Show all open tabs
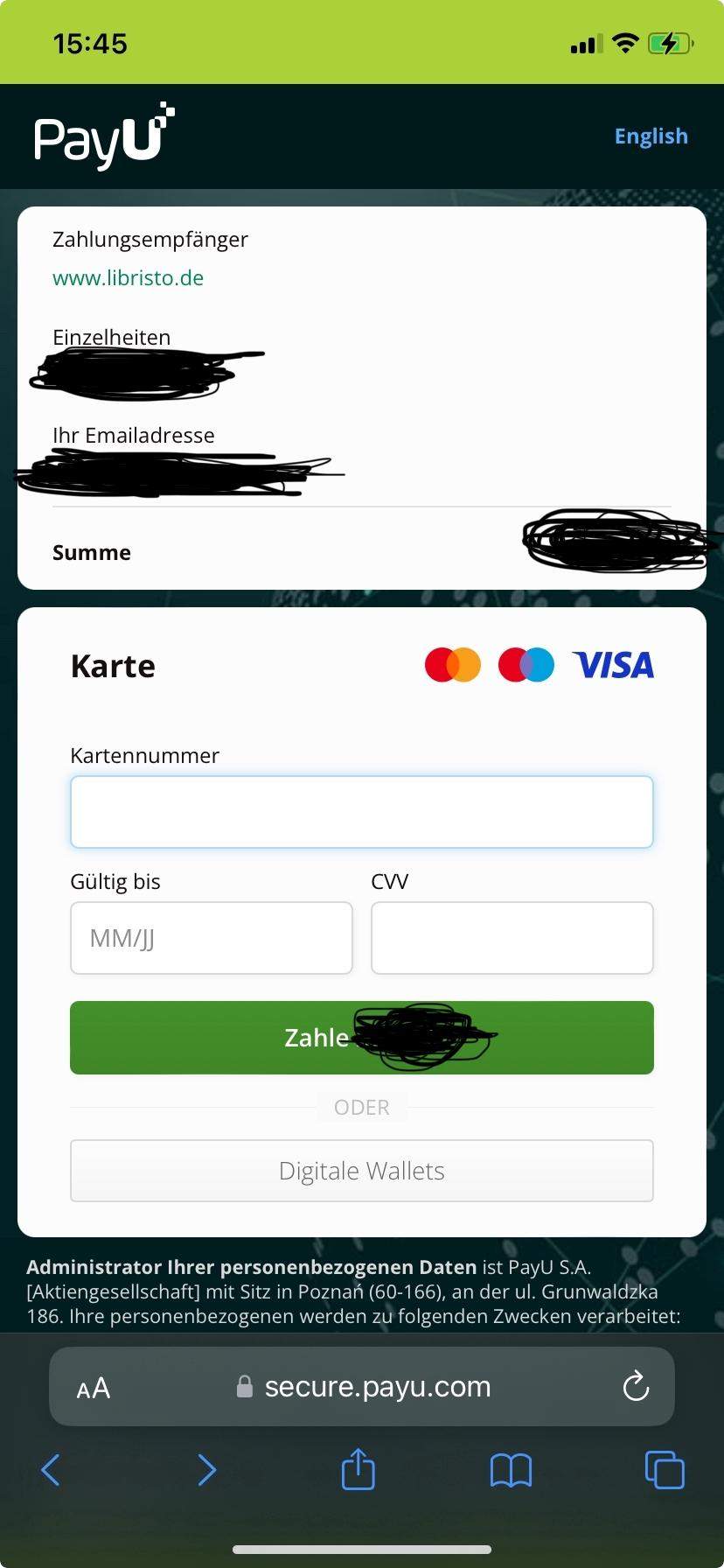 665,1470
